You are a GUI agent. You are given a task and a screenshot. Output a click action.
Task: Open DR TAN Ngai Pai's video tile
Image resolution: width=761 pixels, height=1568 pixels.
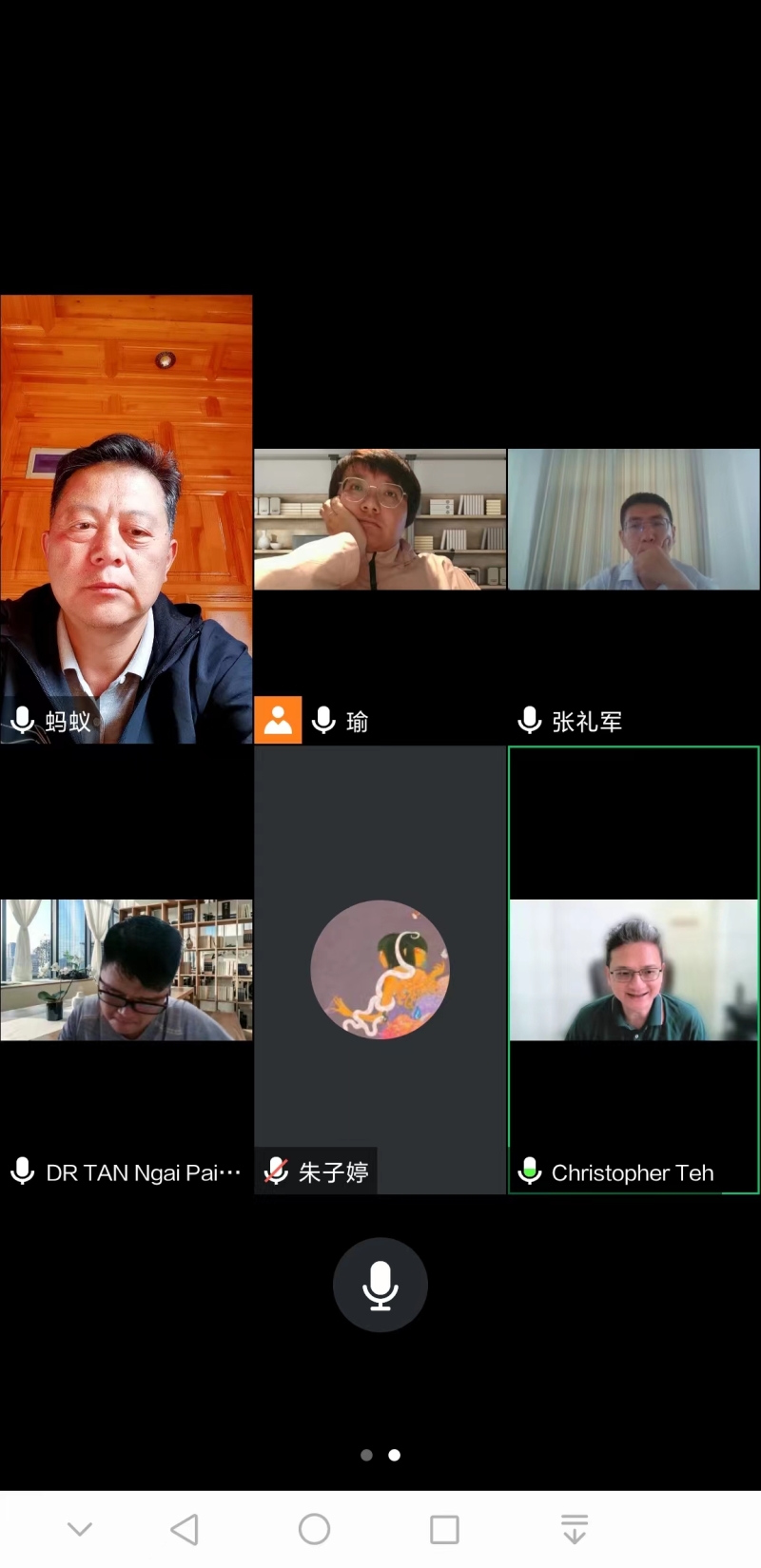click(x=127, y=970)
